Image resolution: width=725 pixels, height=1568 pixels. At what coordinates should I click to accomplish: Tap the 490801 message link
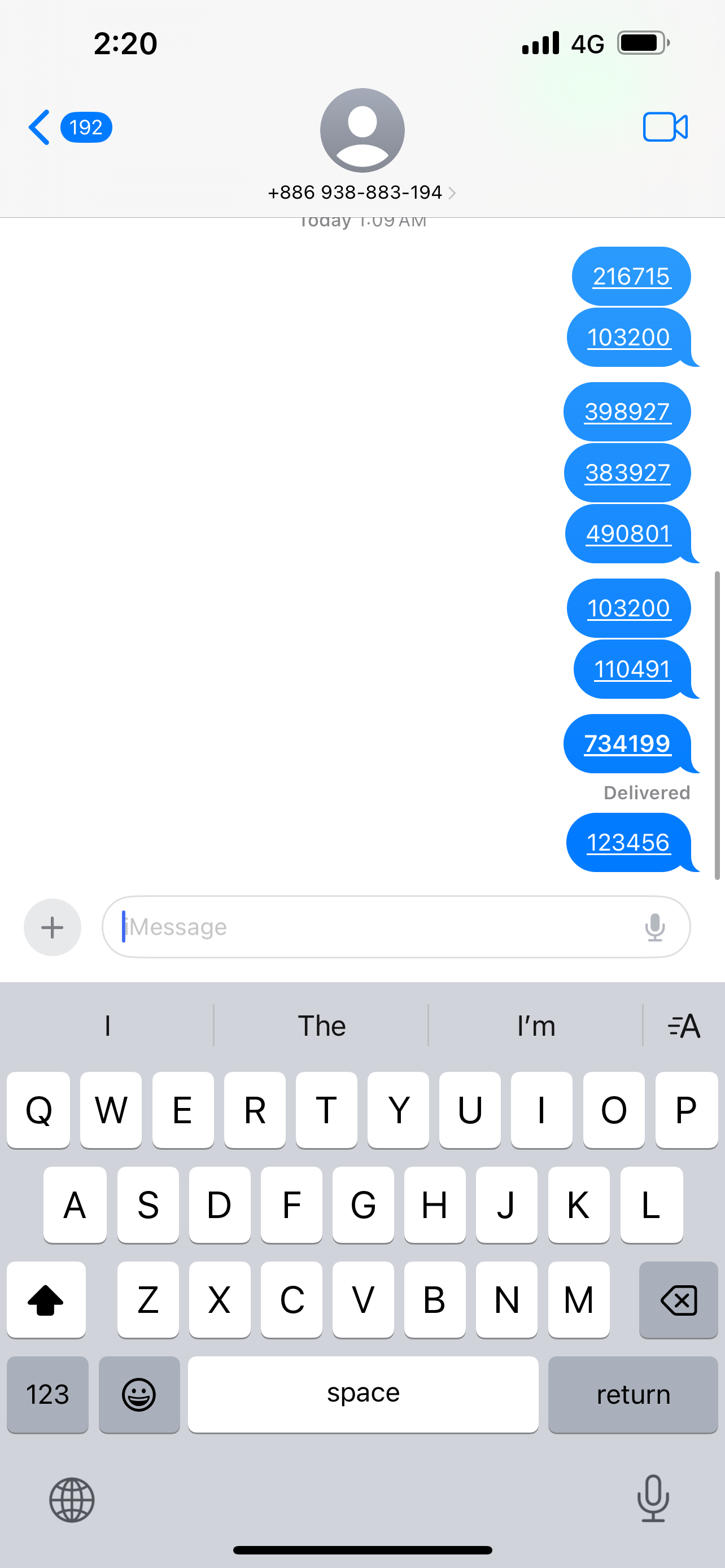pos(628,534)
